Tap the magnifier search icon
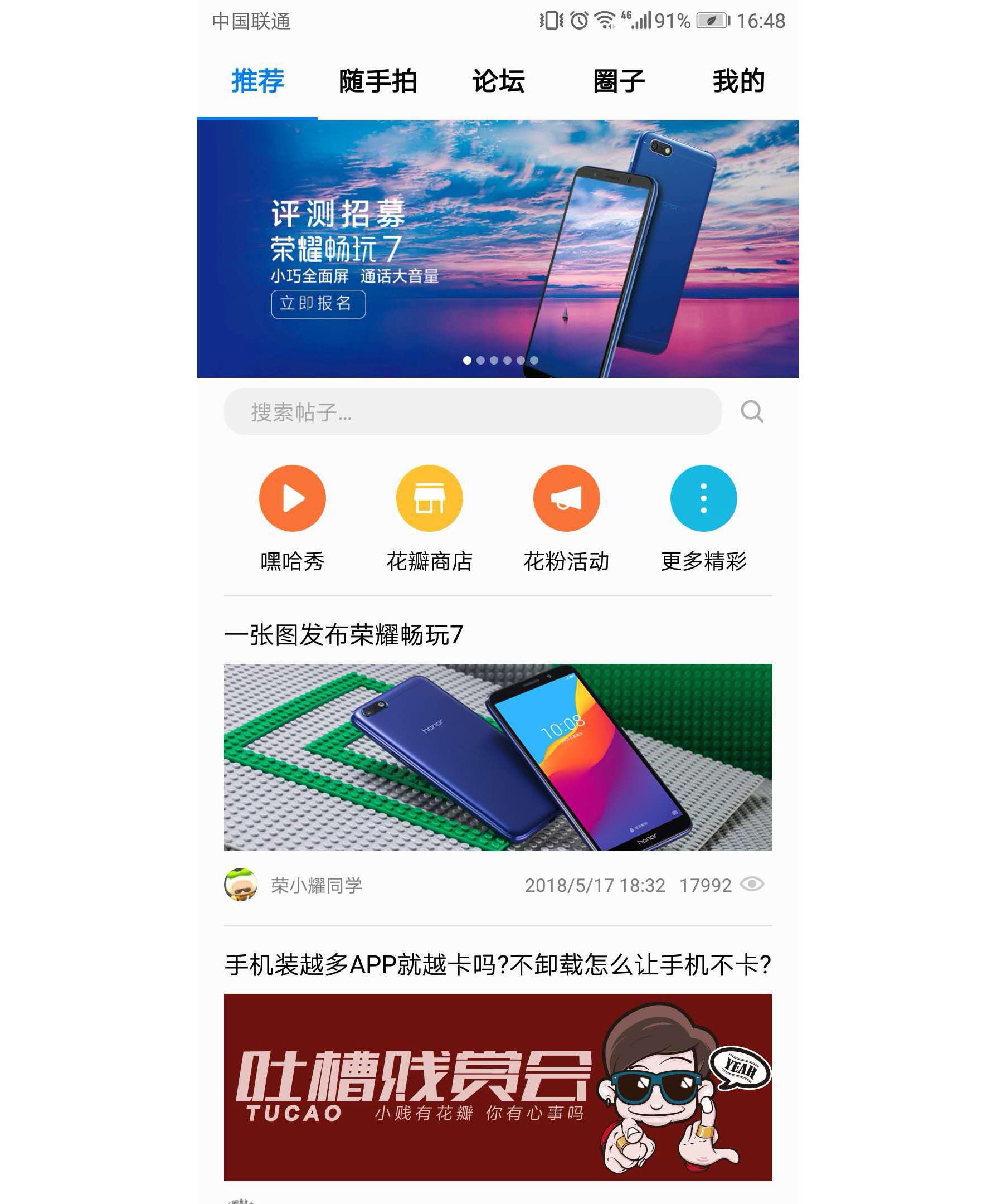This screenshot has height=1204, width=997. (x=752, y=412)
